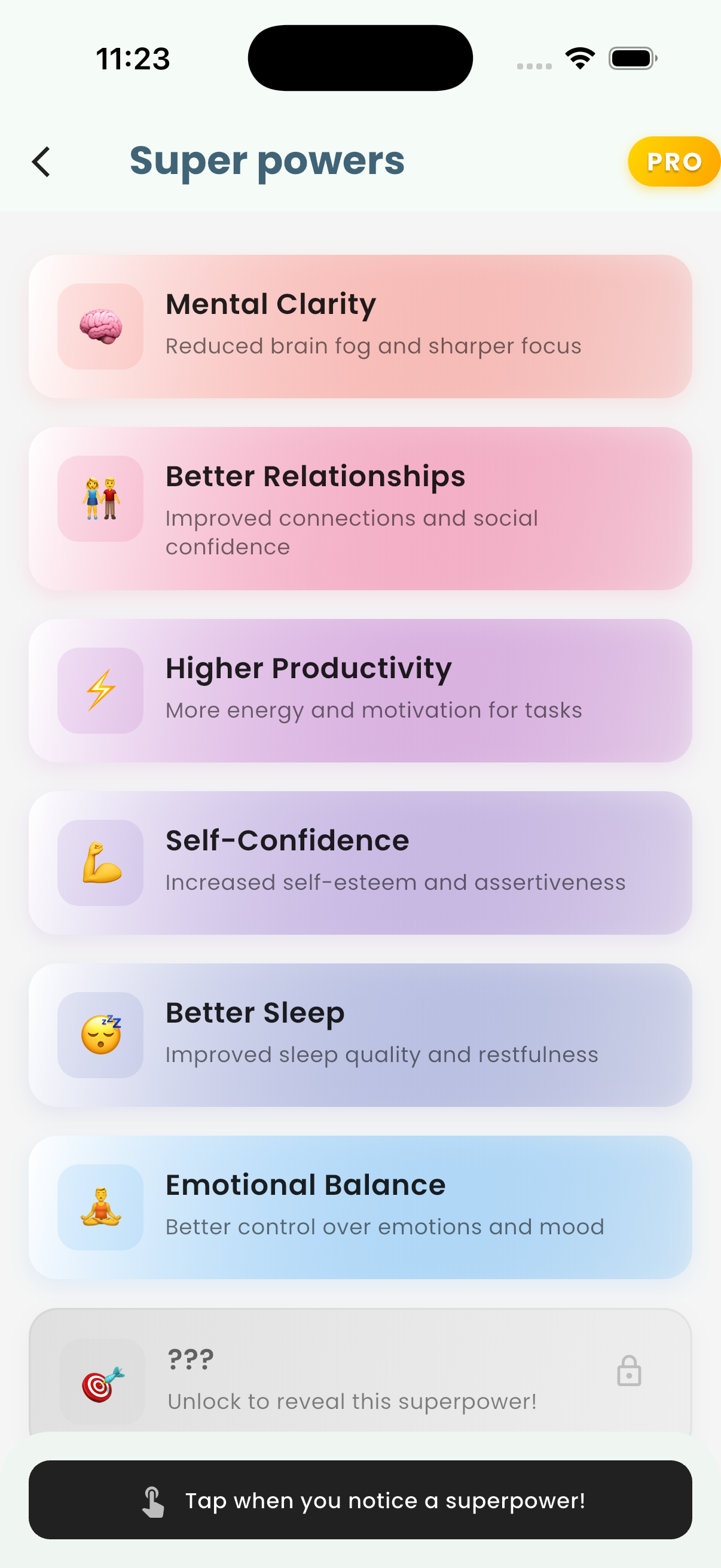
Task: Select the Mental Clarity card
Action: [360, 327]
